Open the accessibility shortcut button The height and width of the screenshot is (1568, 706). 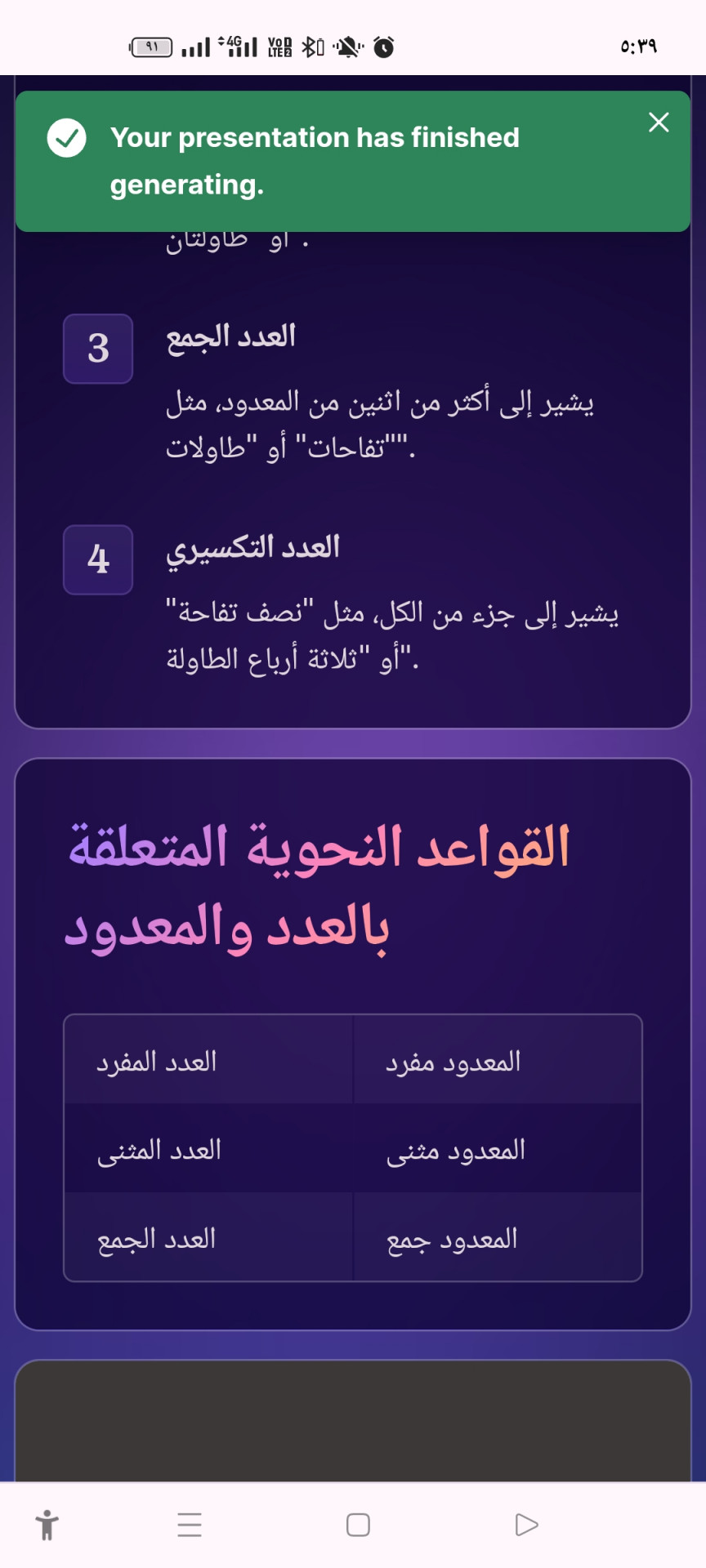point(47,1525)
